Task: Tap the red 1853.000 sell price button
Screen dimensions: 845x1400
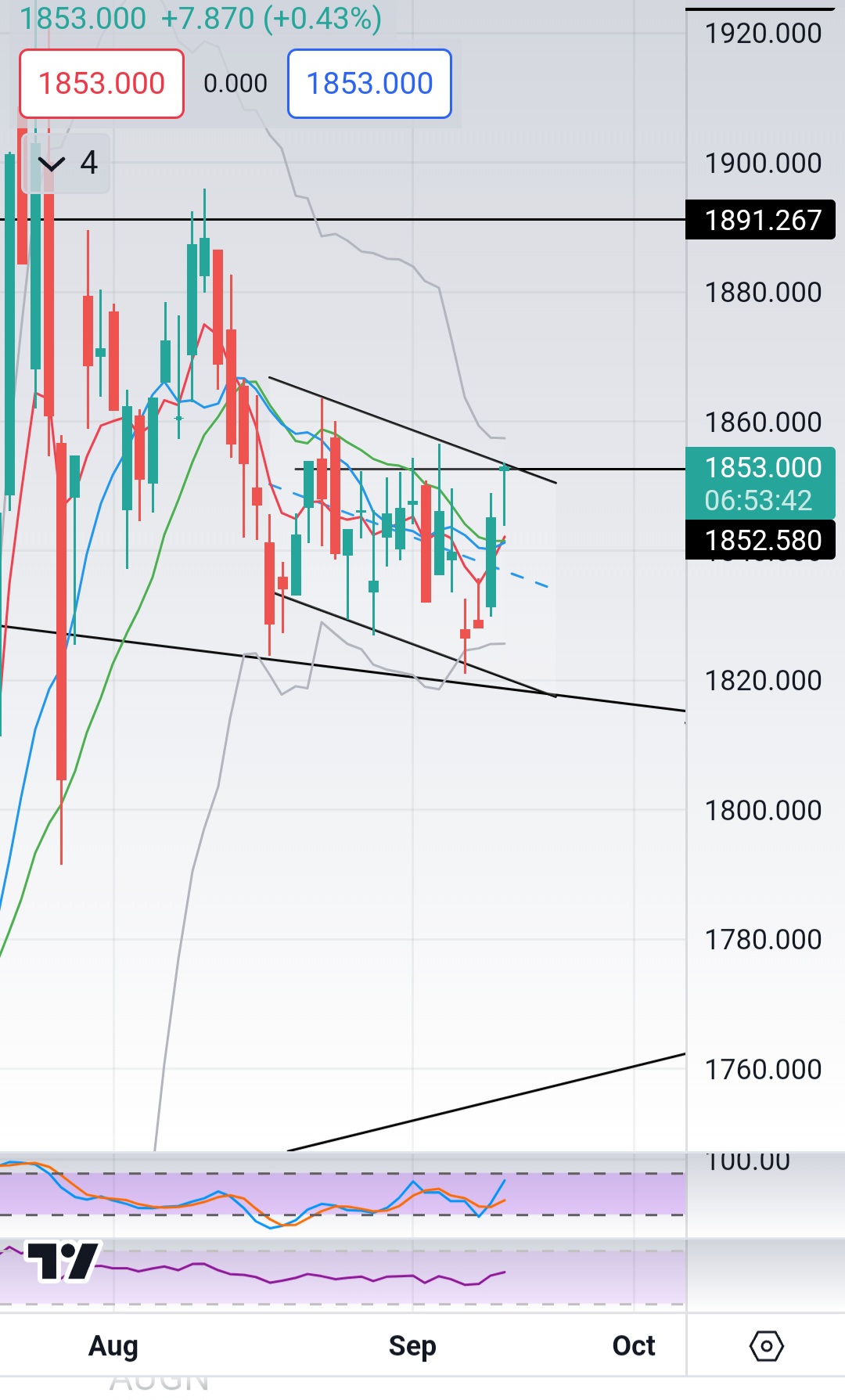Action: pos(102,84)
